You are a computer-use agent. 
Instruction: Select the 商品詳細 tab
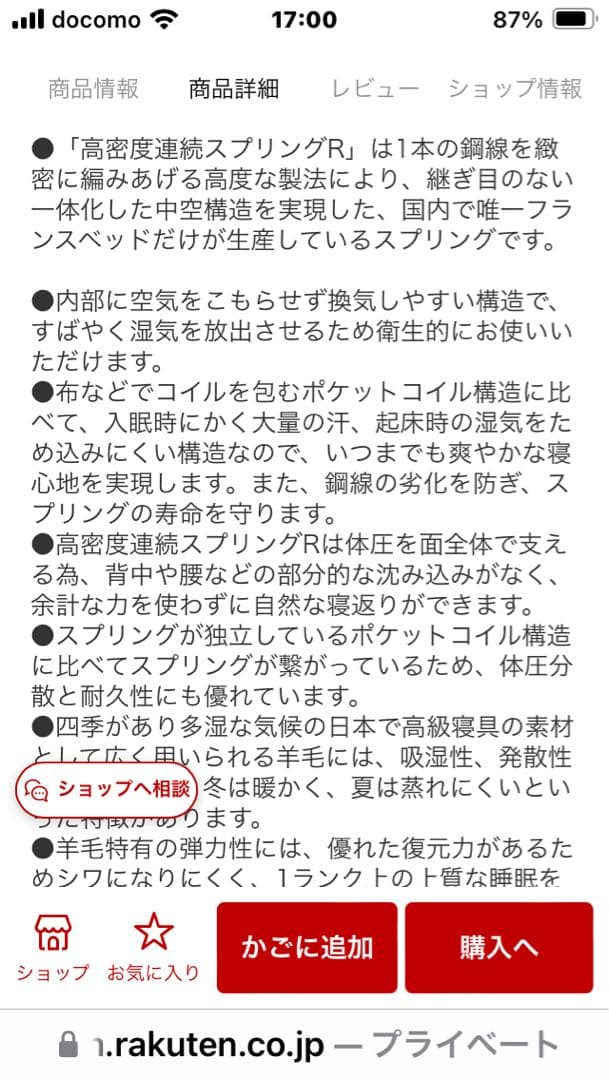(x=234, y=89)
